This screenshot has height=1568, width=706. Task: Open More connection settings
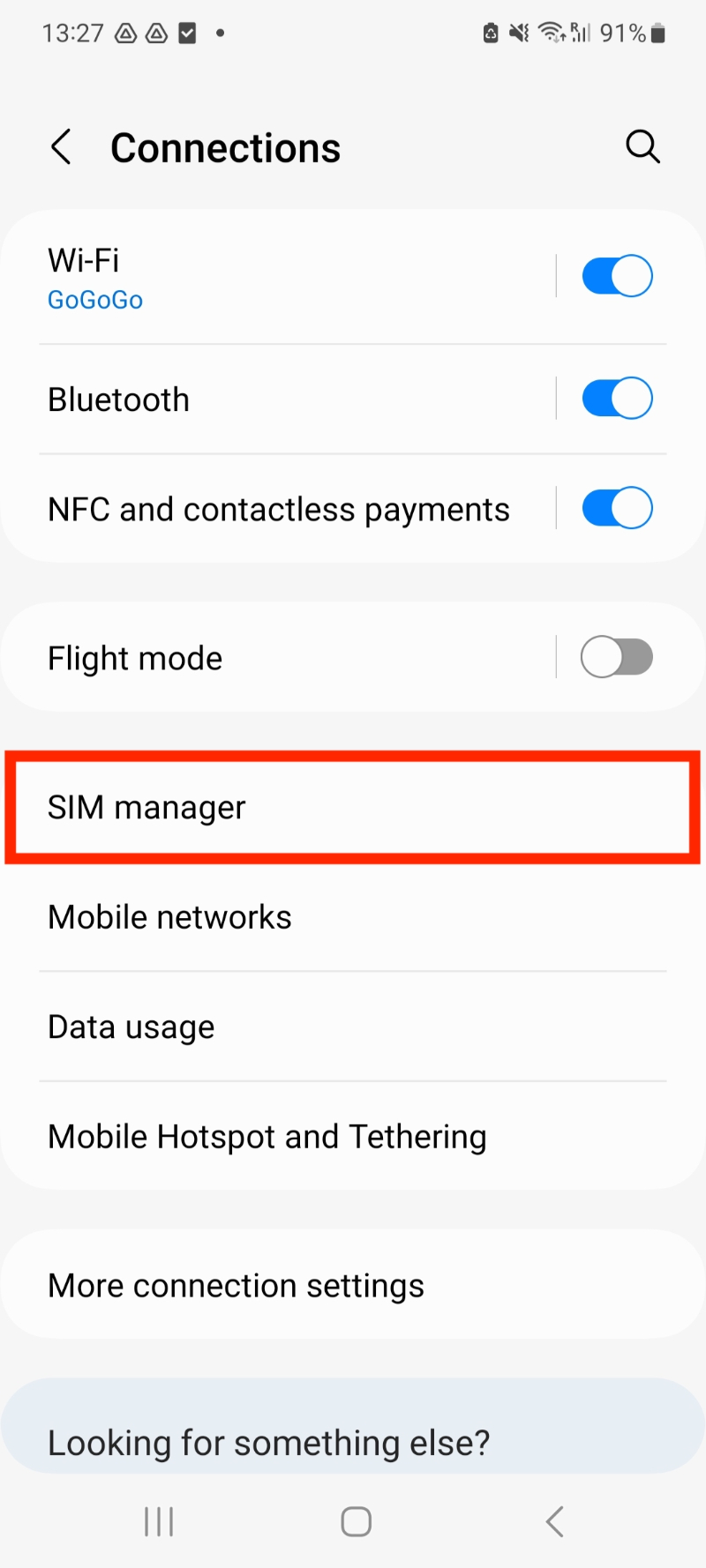[x=353, y=1286]
